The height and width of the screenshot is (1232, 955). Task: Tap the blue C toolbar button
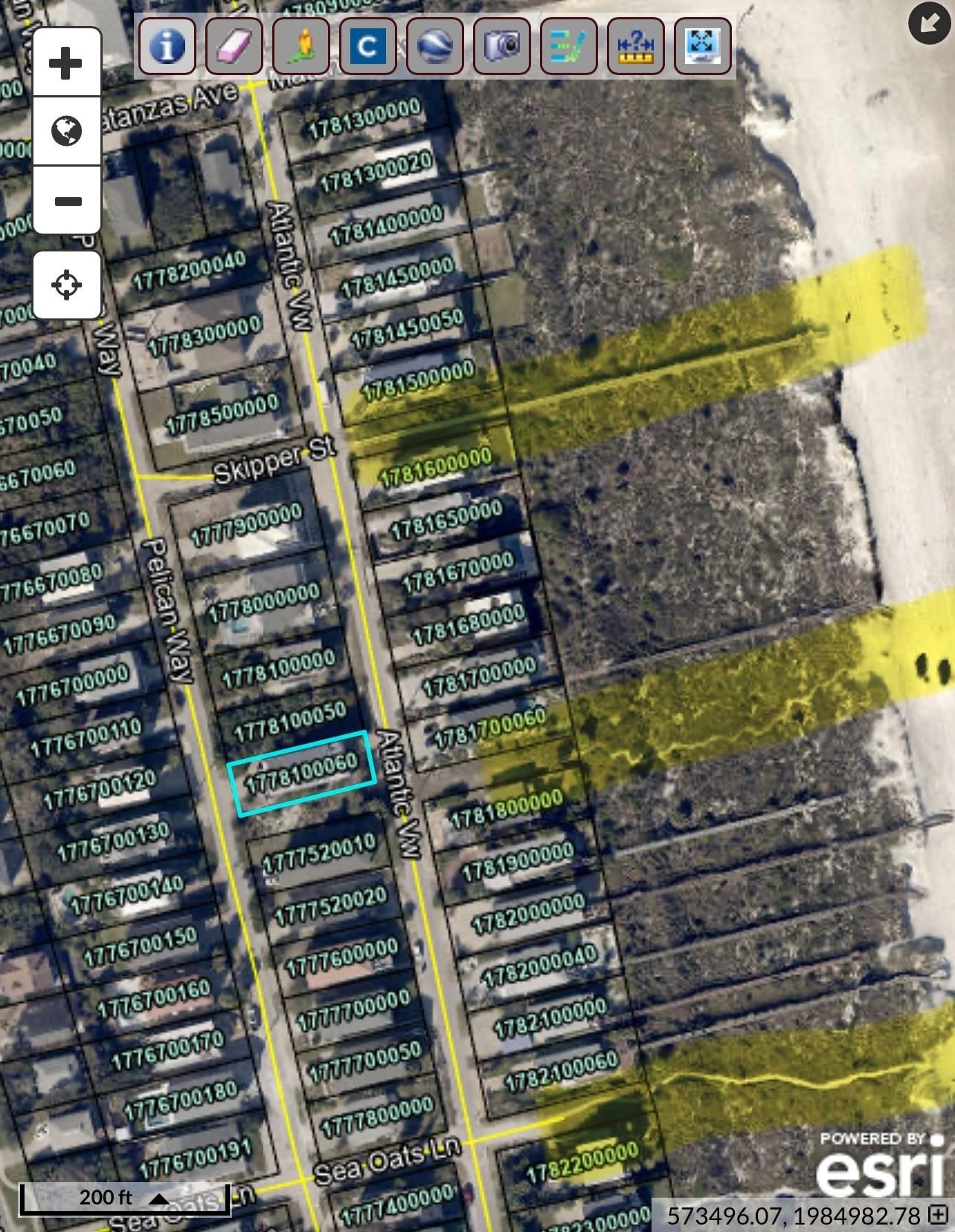coord(368,46)
